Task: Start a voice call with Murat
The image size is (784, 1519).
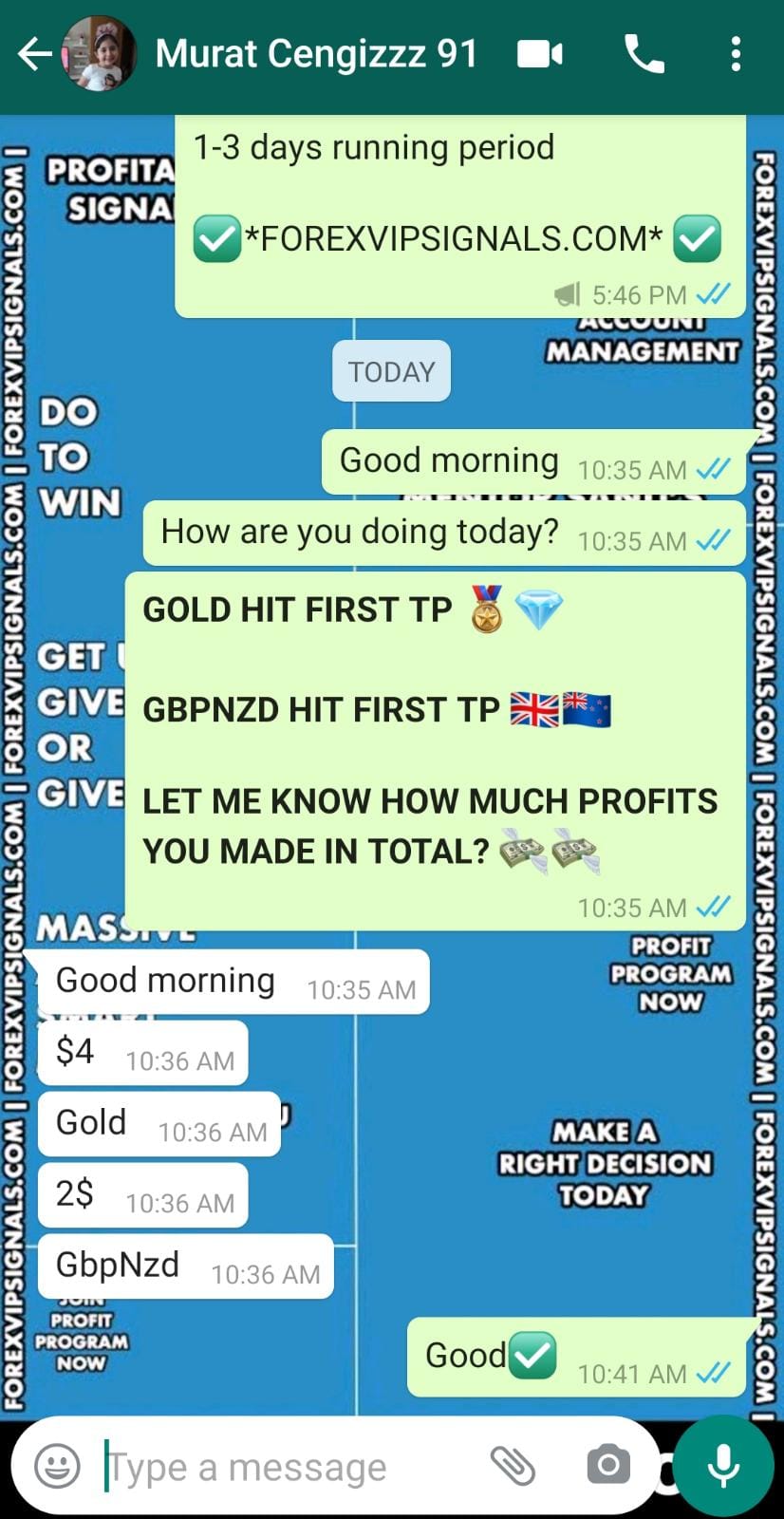Action: pyautogui.click(x=644, y=54)
